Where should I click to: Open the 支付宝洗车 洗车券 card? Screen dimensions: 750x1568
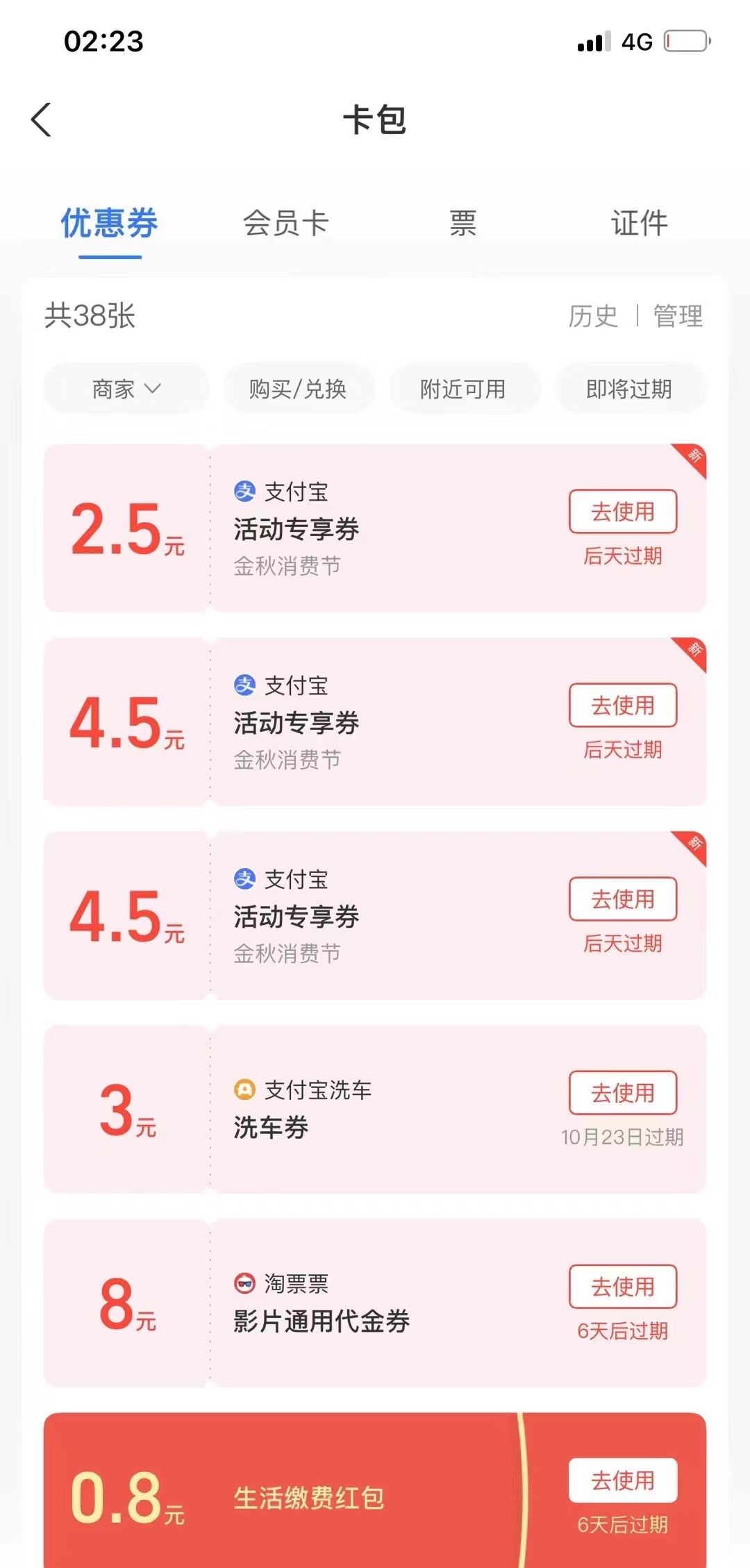(375, 1109)
